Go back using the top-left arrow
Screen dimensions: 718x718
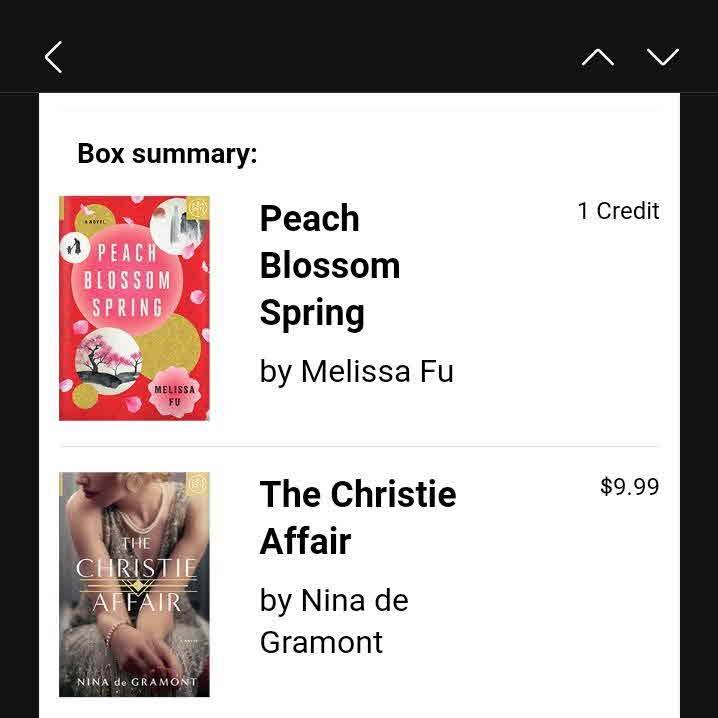[54, 57]
